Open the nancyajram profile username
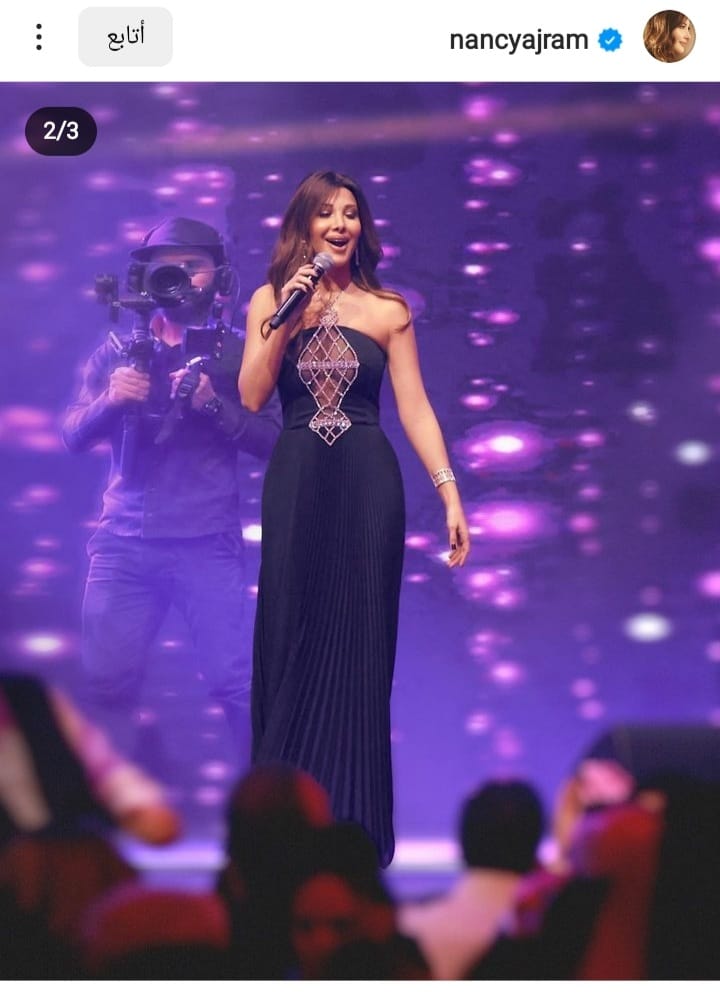720x993 pixels. pyautogui.click(x=520, y=39)
